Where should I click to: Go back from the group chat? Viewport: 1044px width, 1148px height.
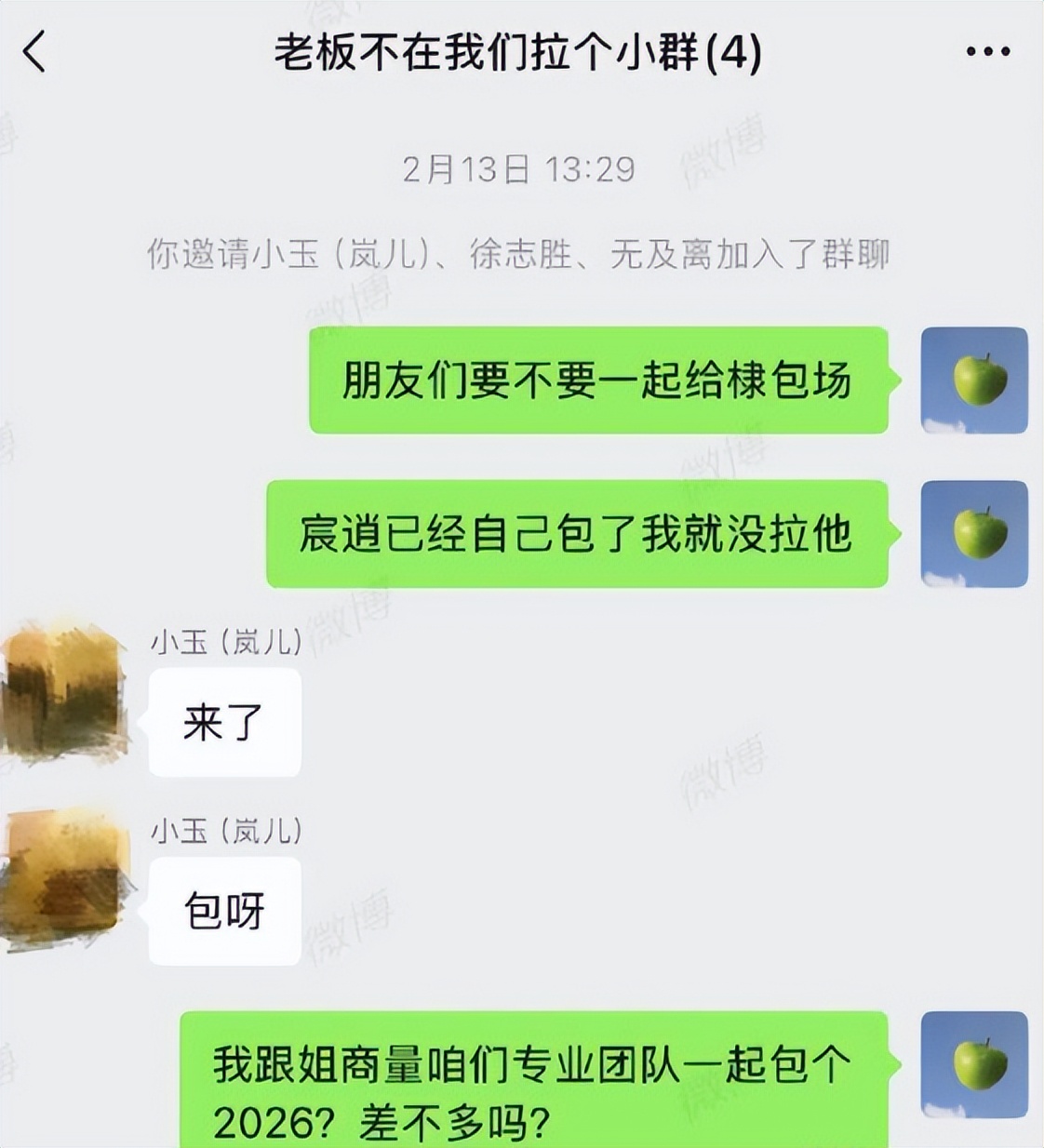[34, 51]
